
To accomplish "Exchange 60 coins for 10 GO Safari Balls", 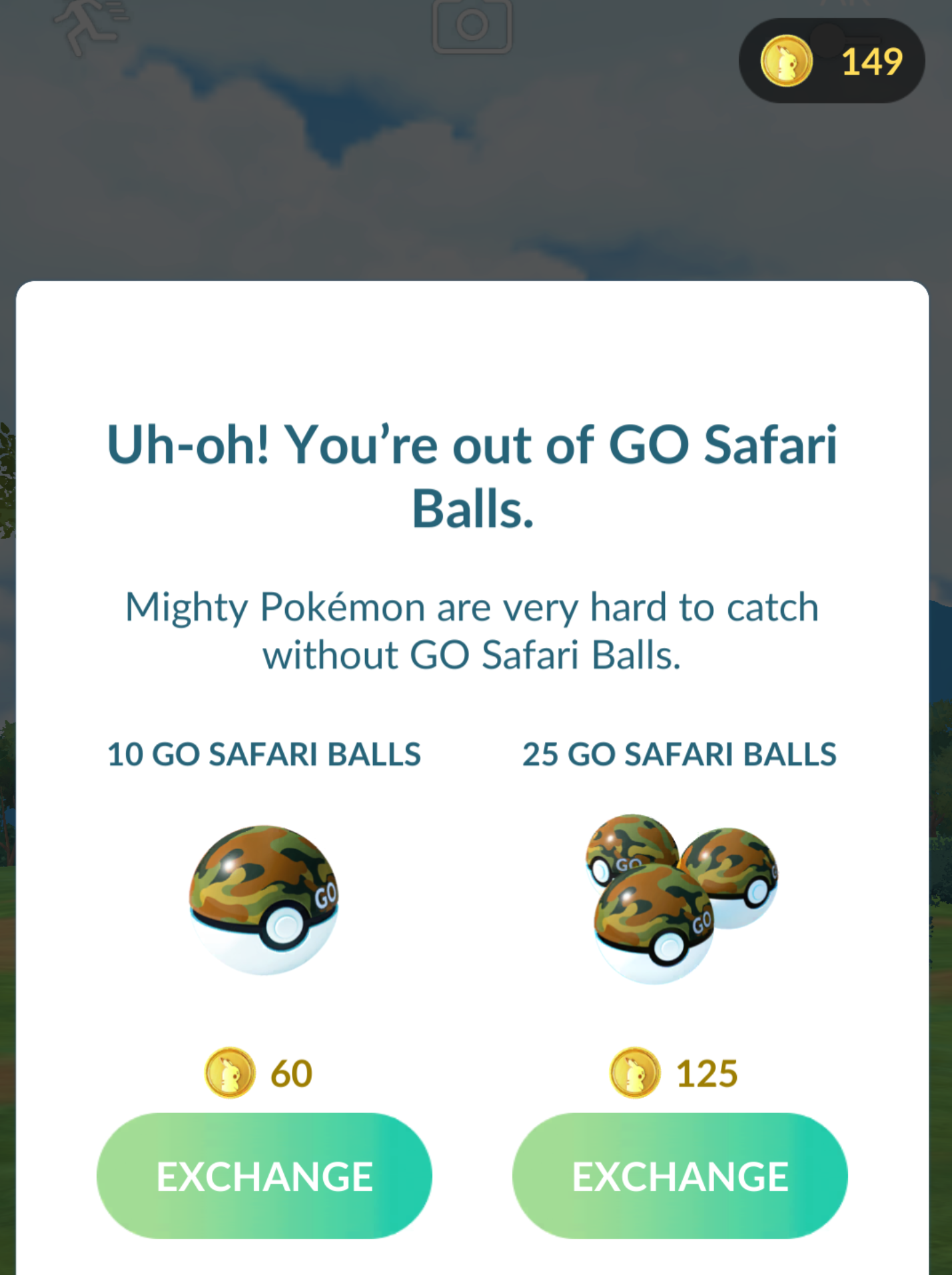I will [264, 1176].
